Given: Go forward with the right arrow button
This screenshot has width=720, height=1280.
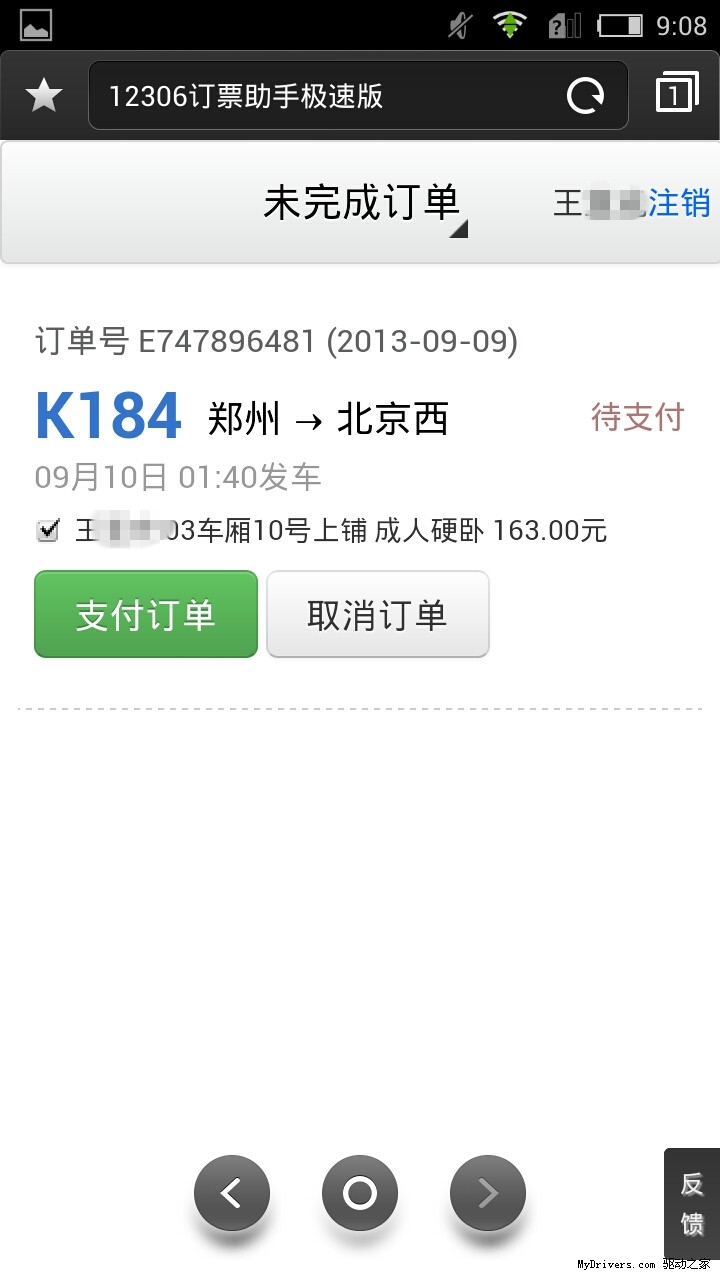Looking at the screenshot, I should (488, 1193).
